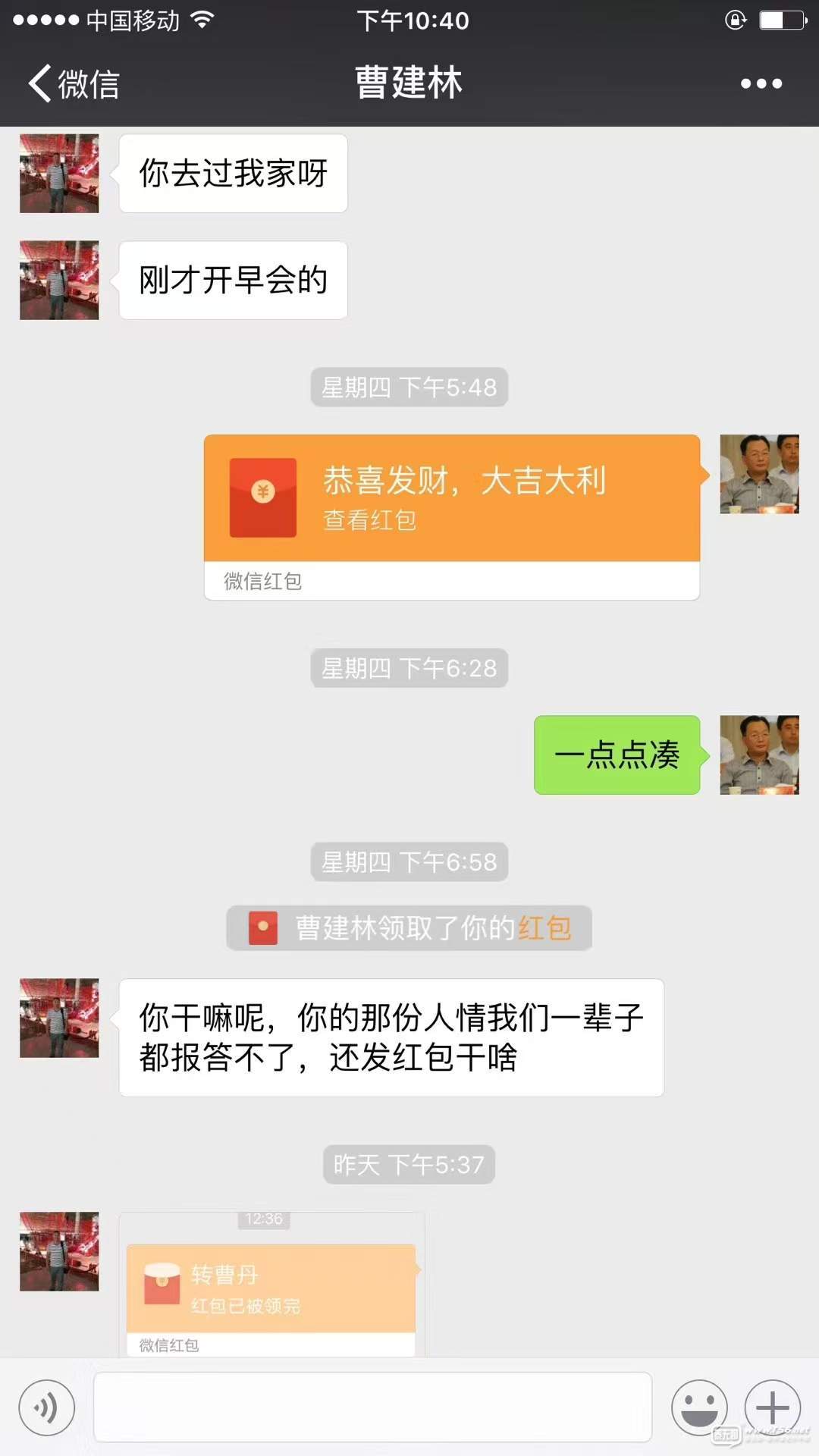819x1456 pixels.
Task: Open the plus attachments menu
Action: click(772, 1407)
